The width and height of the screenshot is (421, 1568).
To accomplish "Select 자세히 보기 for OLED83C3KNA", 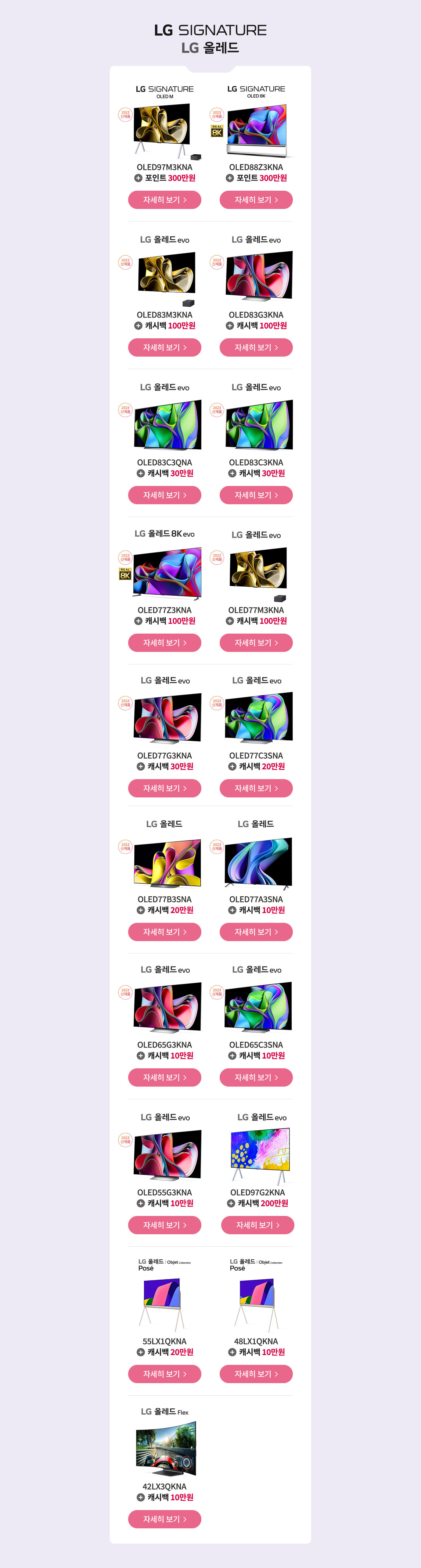I will pyautogui.click(x=256, y=495).
